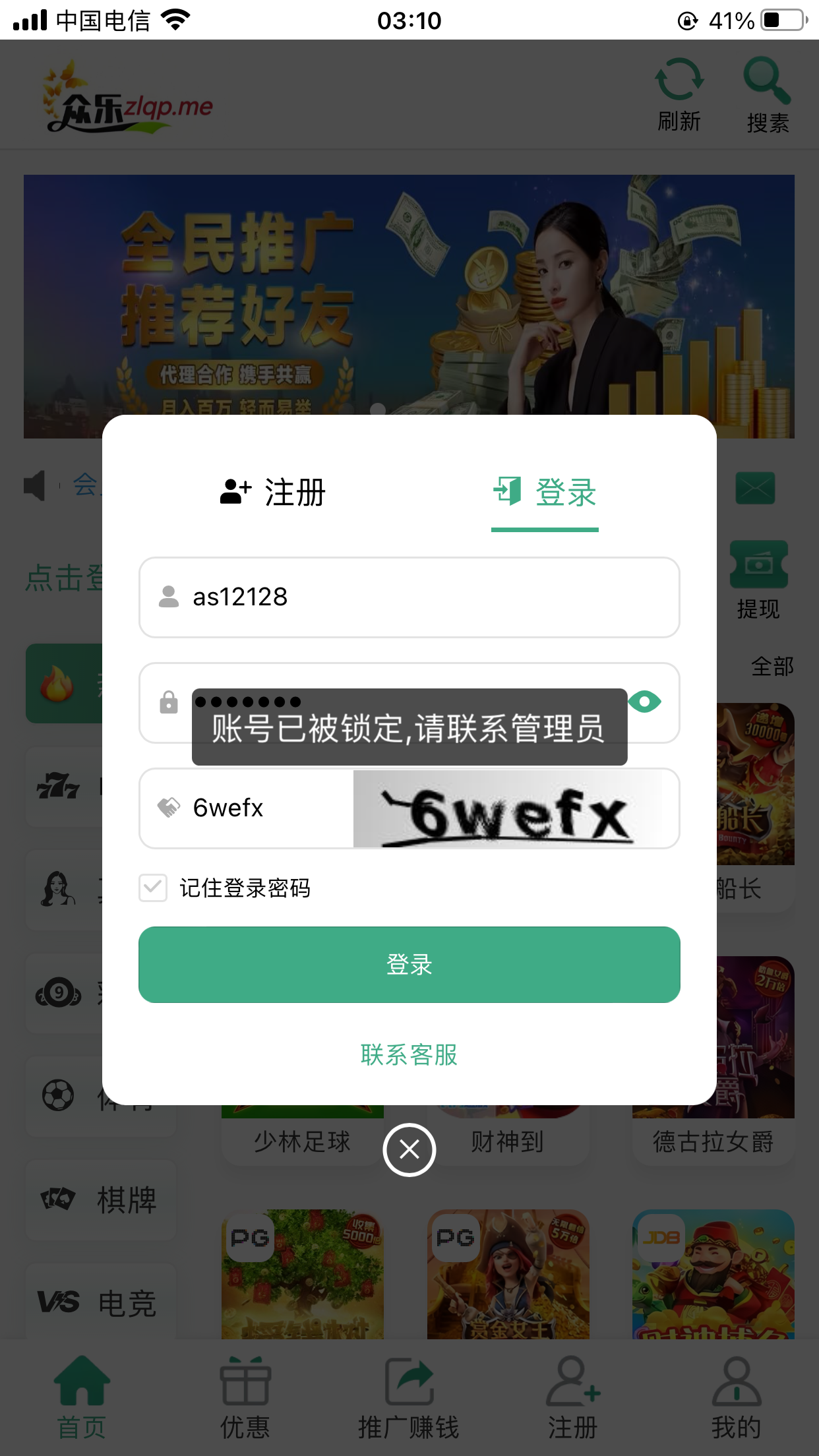The height and width of the screenshot is (1456, 819).
Task: Refresh the 6wefx captcha image
Action: (x=508, y=808)
